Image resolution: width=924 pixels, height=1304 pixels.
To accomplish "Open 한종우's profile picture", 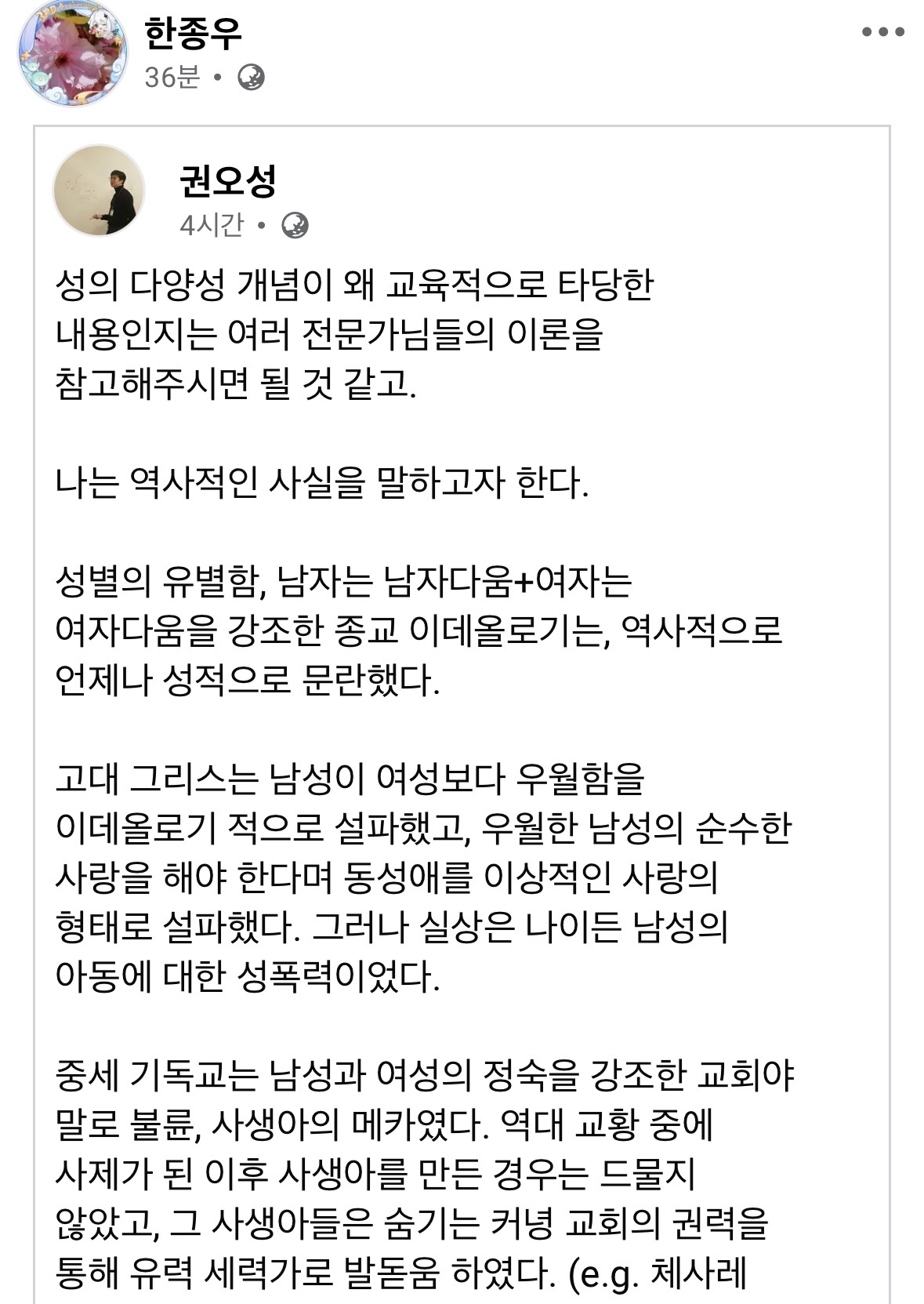I will coord(72,53).
